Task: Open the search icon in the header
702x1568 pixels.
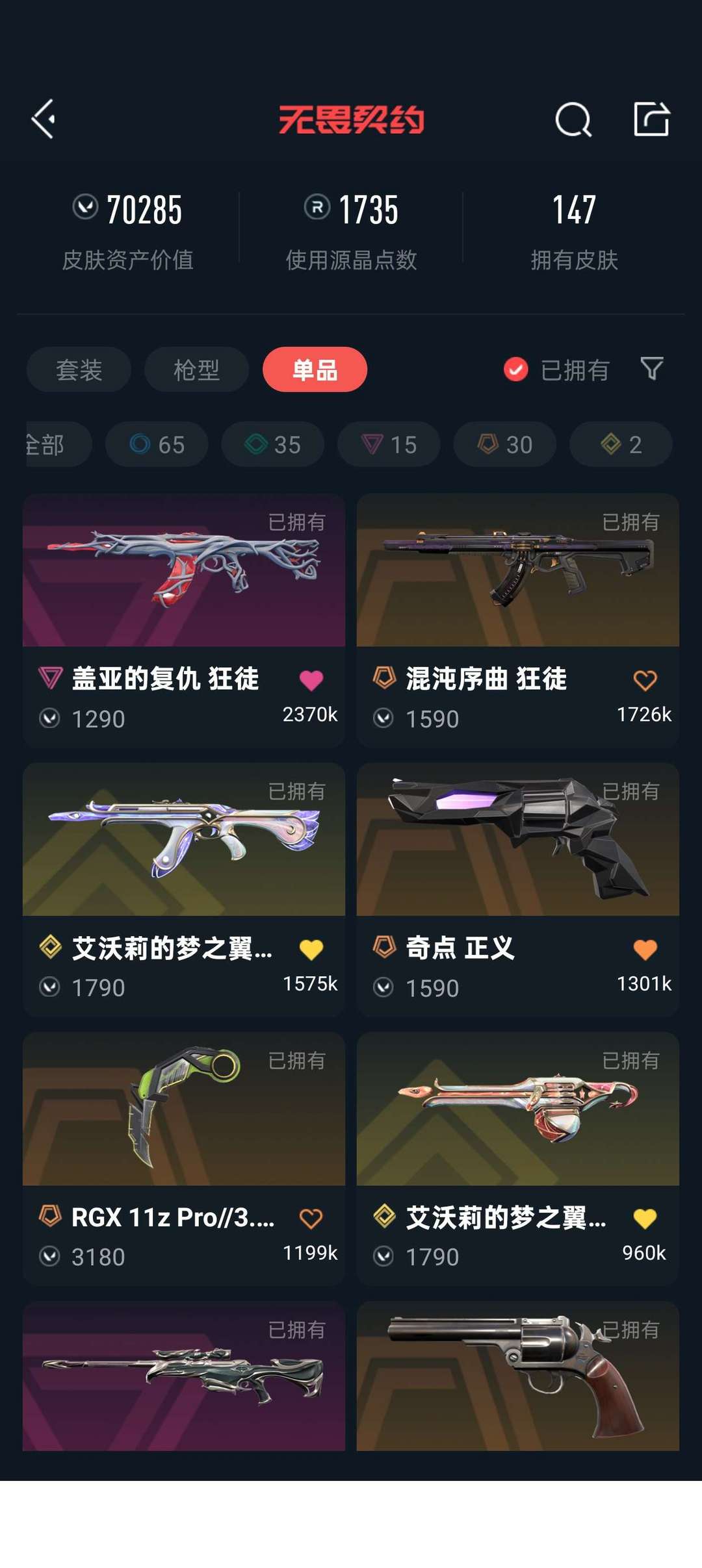Action: point(573,120)
